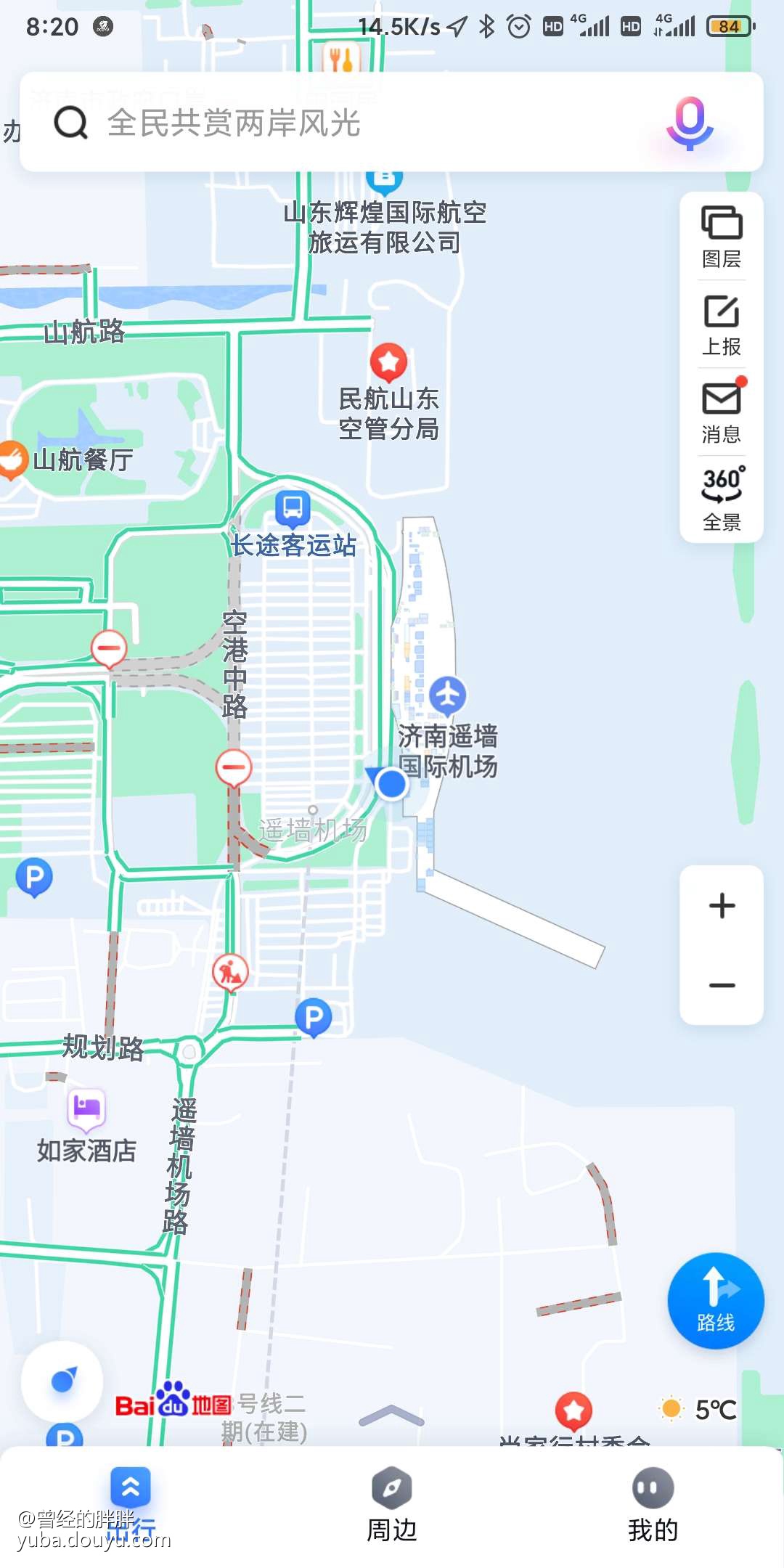Start voice search with the microphone
This screenshot has width=784, height=1568.
click(x=689, y=123)
